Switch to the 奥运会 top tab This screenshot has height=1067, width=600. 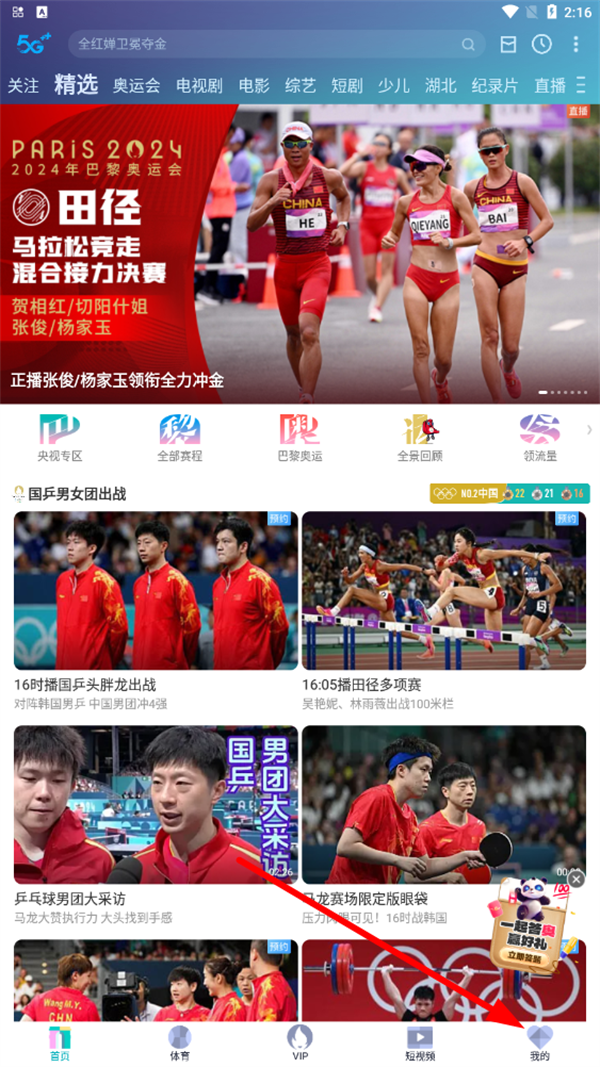click(136, 85)
